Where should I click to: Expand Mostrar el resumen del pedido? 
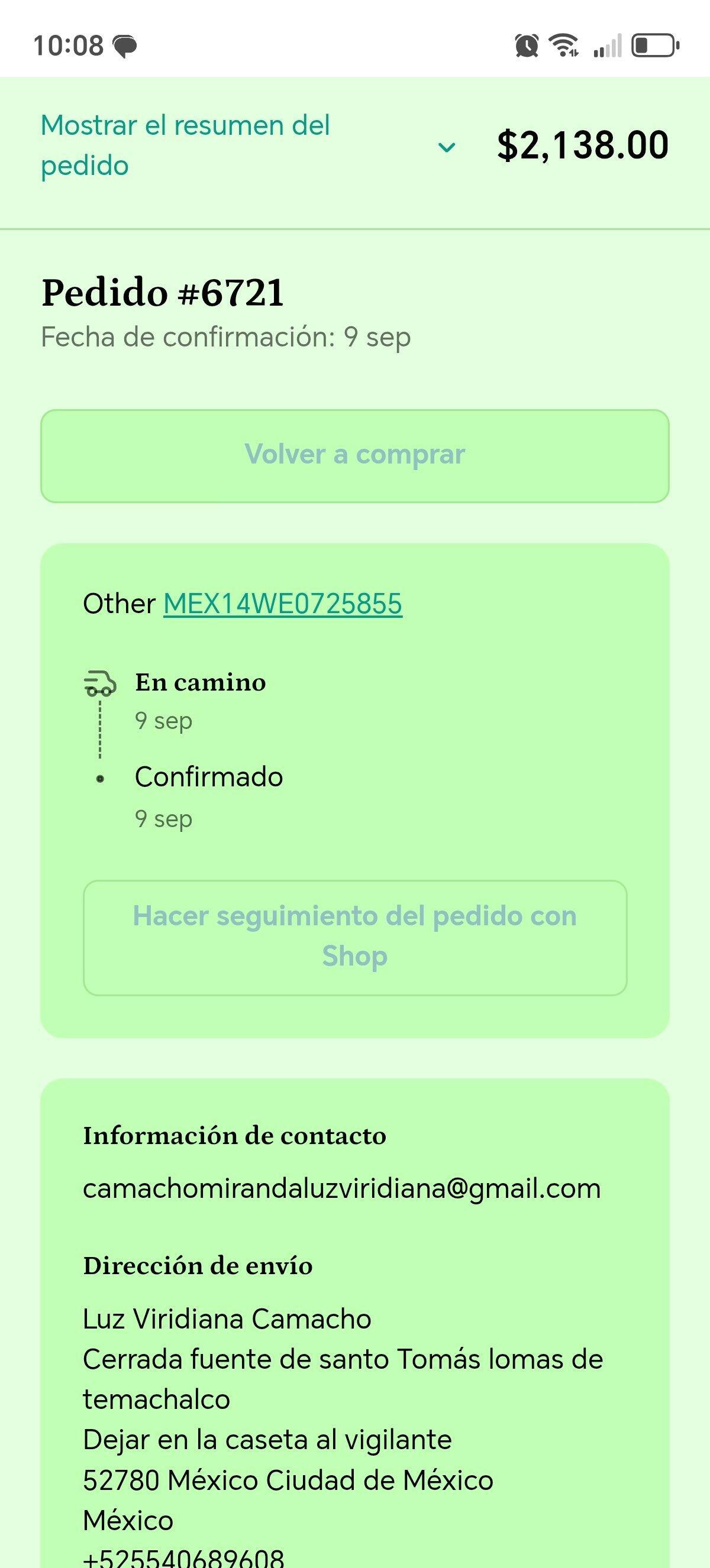[244, 146]
